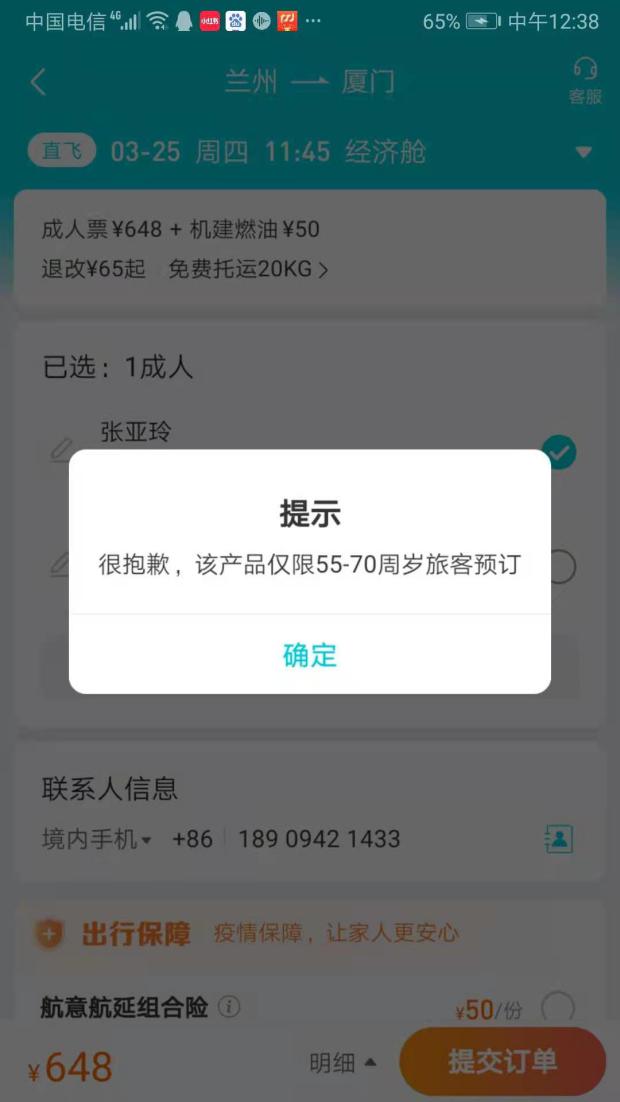Submit order with 提交订单
This screenshot has height=1102, width=620.
coord(502,1061)
